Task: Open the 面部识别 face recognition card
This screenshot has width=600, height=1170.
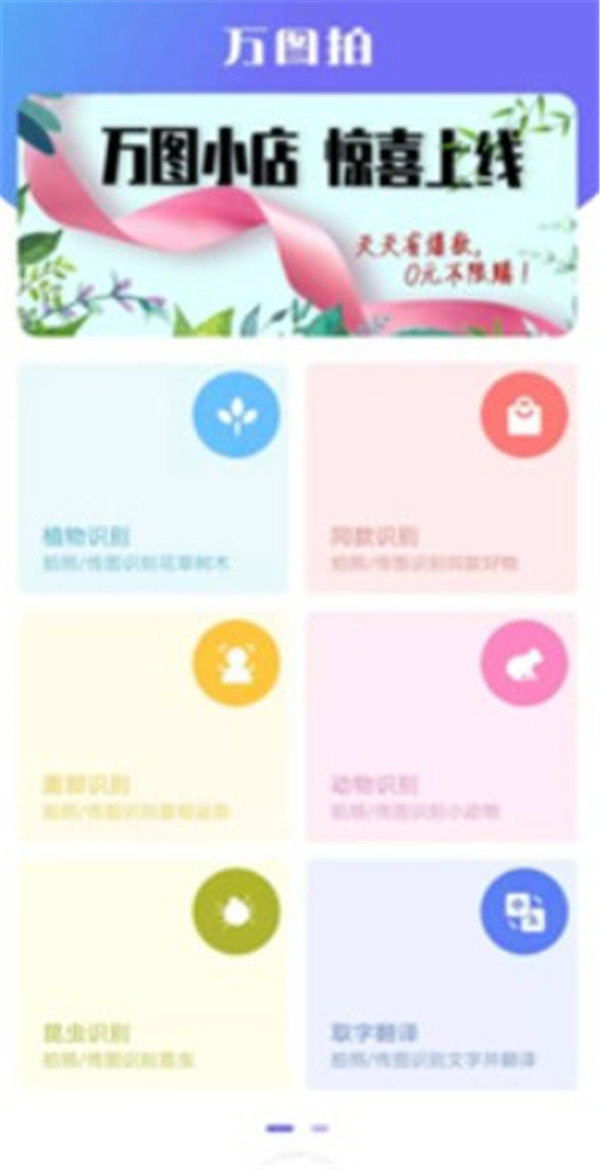Action: coord(153,726)
